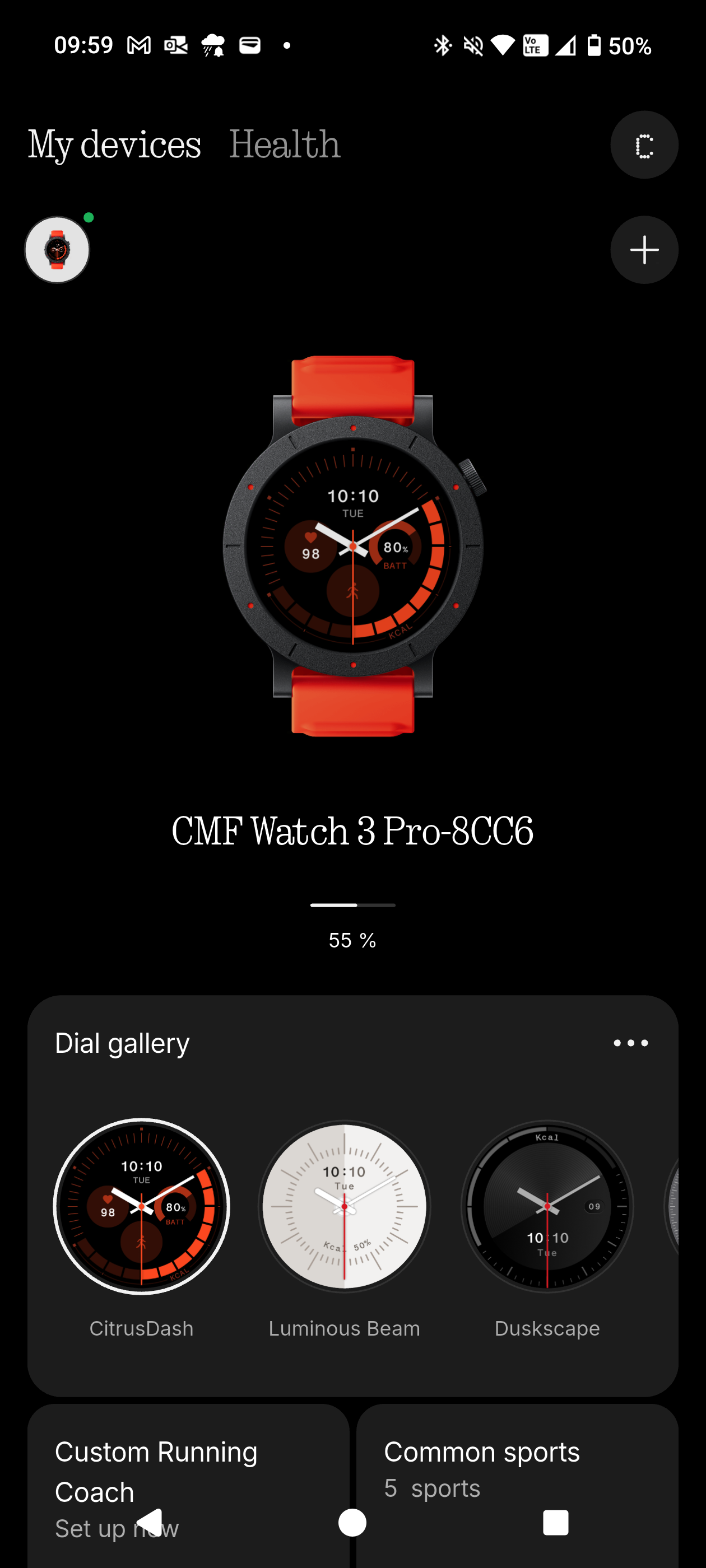706x1568 pixels.
Task: Select the connected watch avatar
Action: pos(57,250)
